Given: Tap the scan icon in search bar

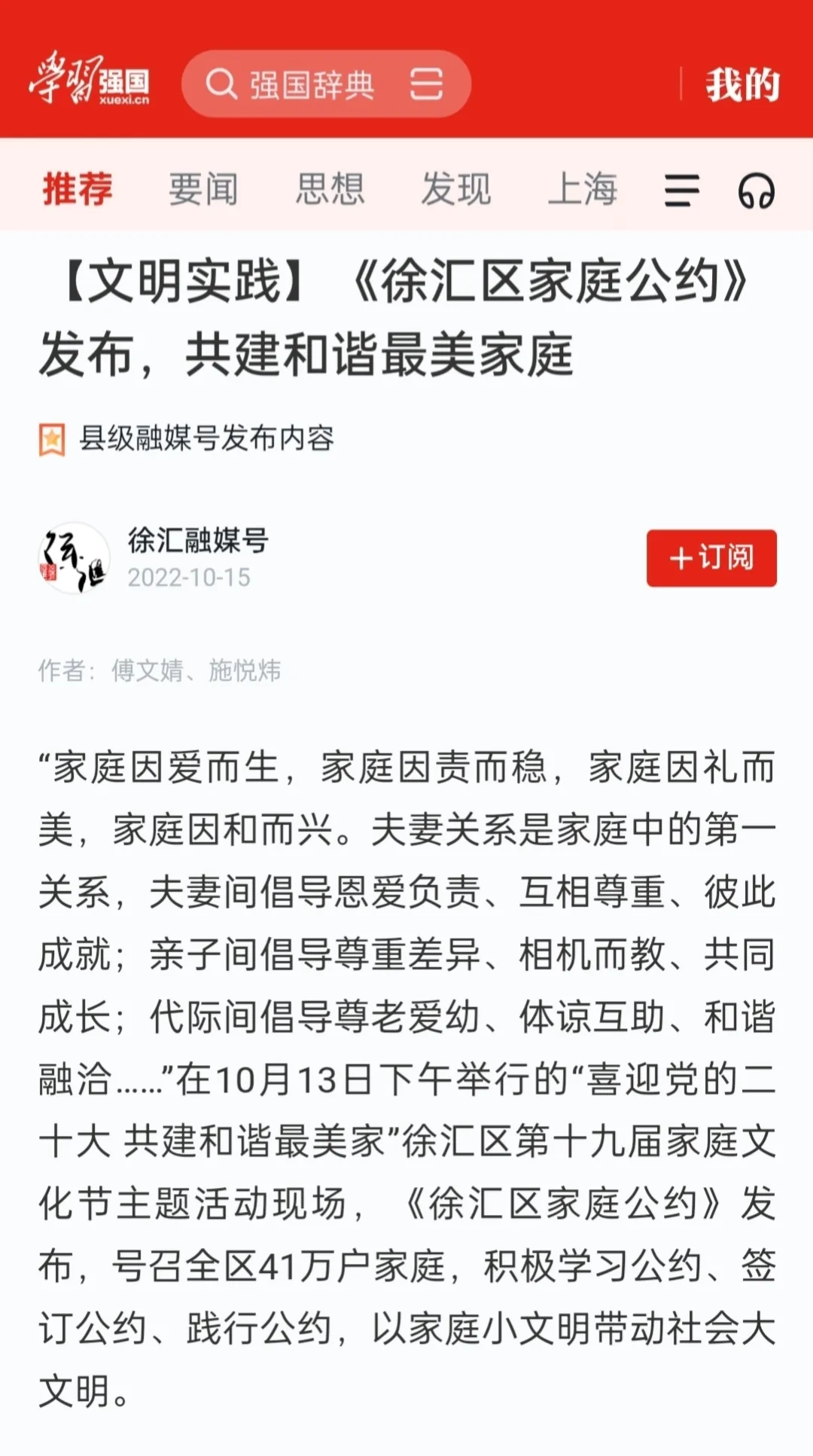Looking at the screenshot, I should coord(426,84).
